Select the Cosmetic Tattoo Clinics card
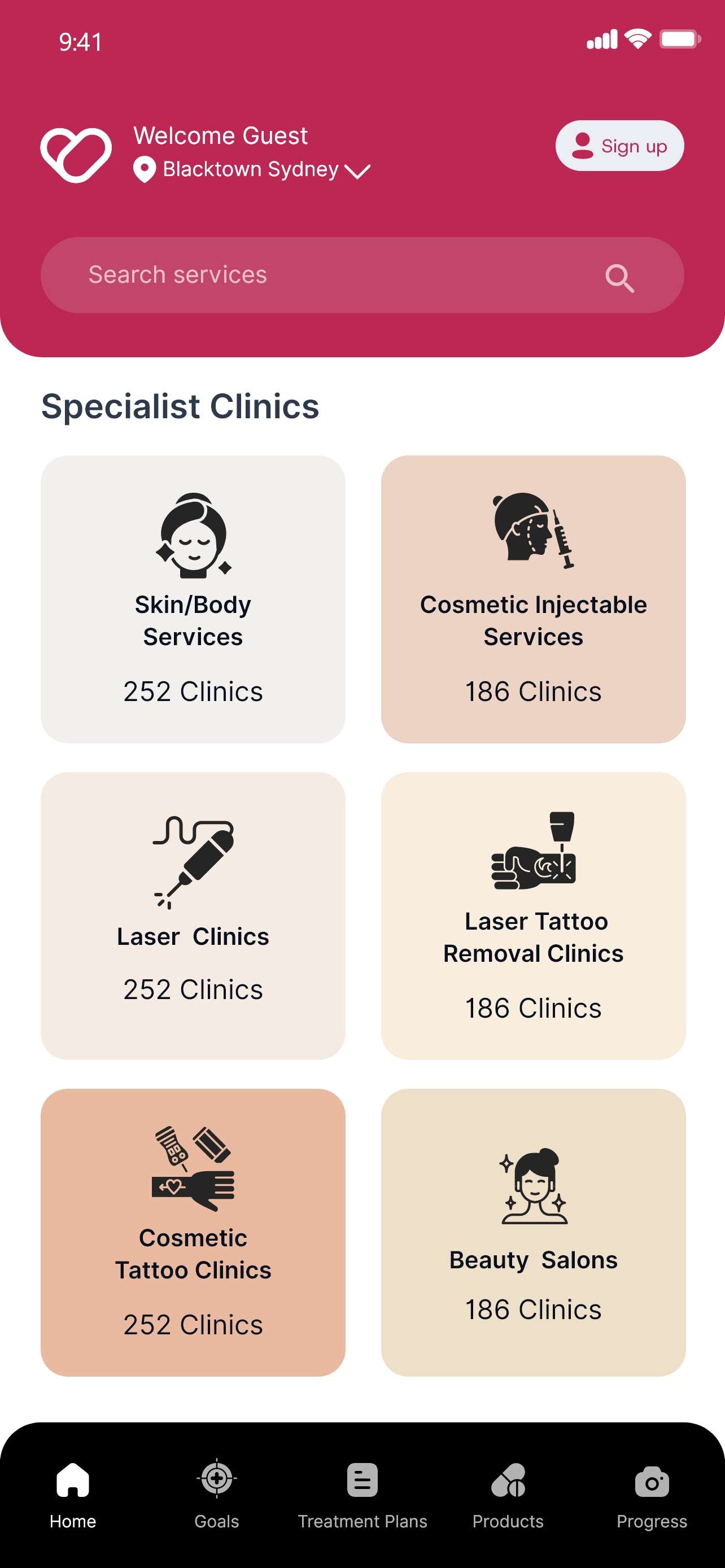 pyautogui.click(x=193, y=1232)
